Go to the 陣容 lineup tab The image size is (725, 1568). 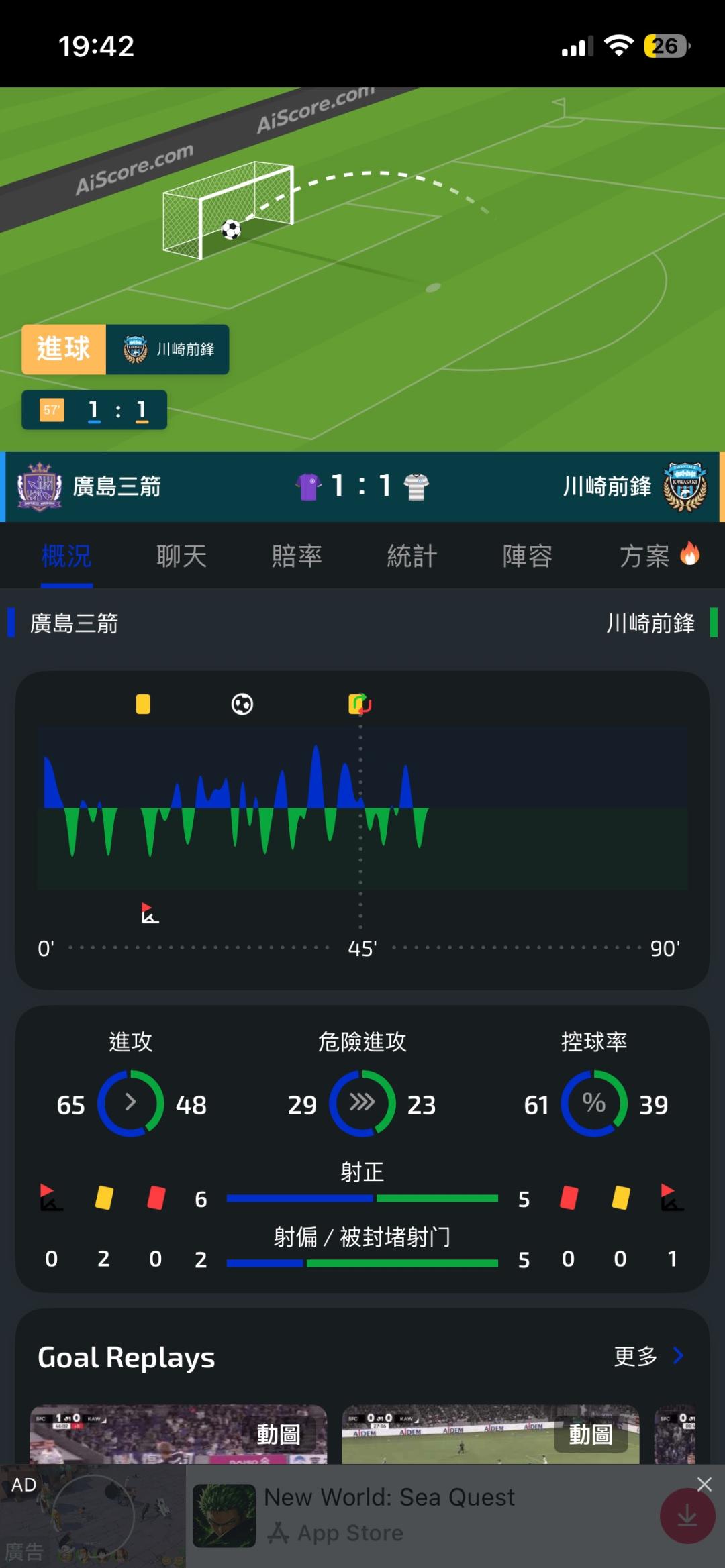click(528, 556)
